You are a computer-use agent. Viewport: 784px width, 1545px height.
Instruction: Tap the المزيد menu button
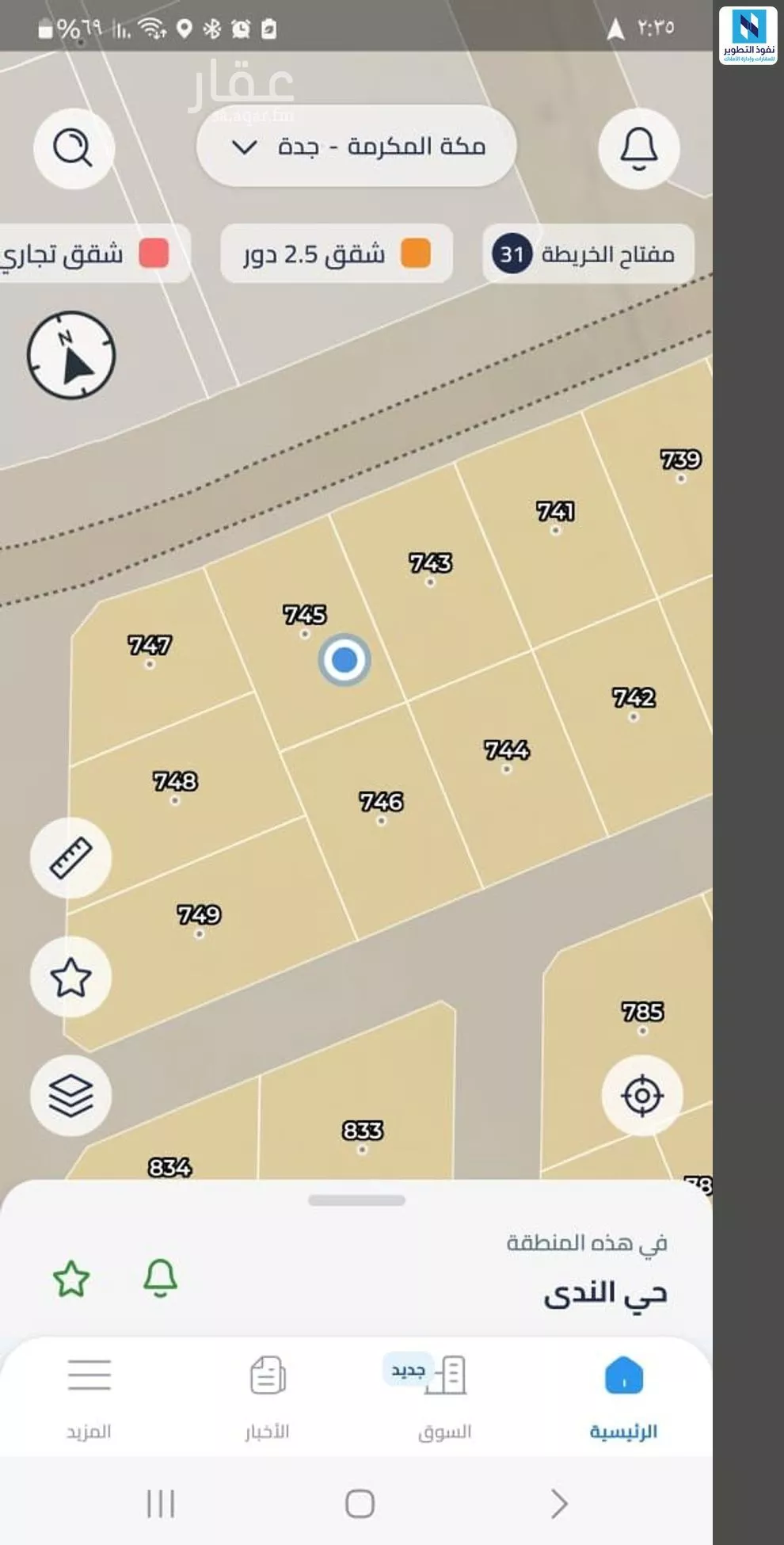point(89,1402)
